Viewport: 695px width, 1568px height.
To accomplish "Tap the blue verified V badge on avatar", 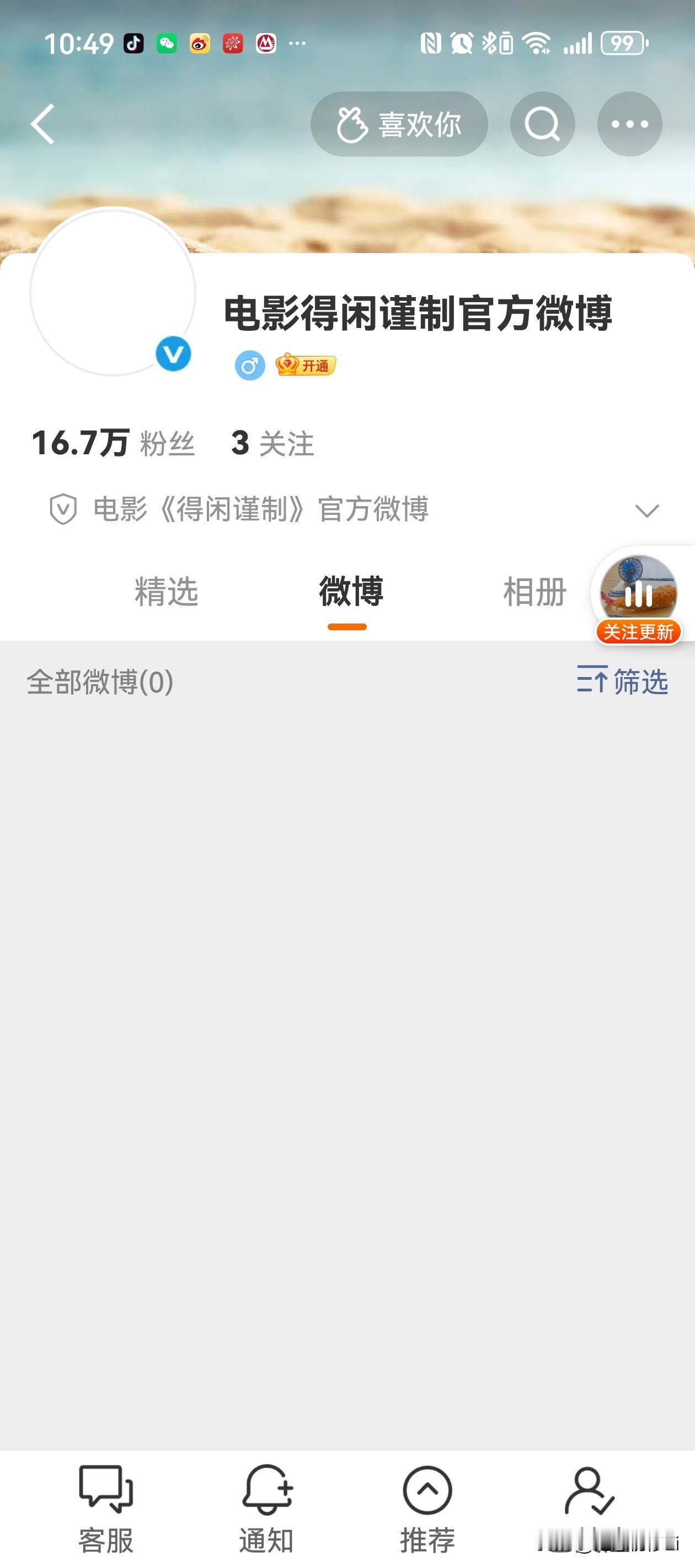I will (173, 353).
